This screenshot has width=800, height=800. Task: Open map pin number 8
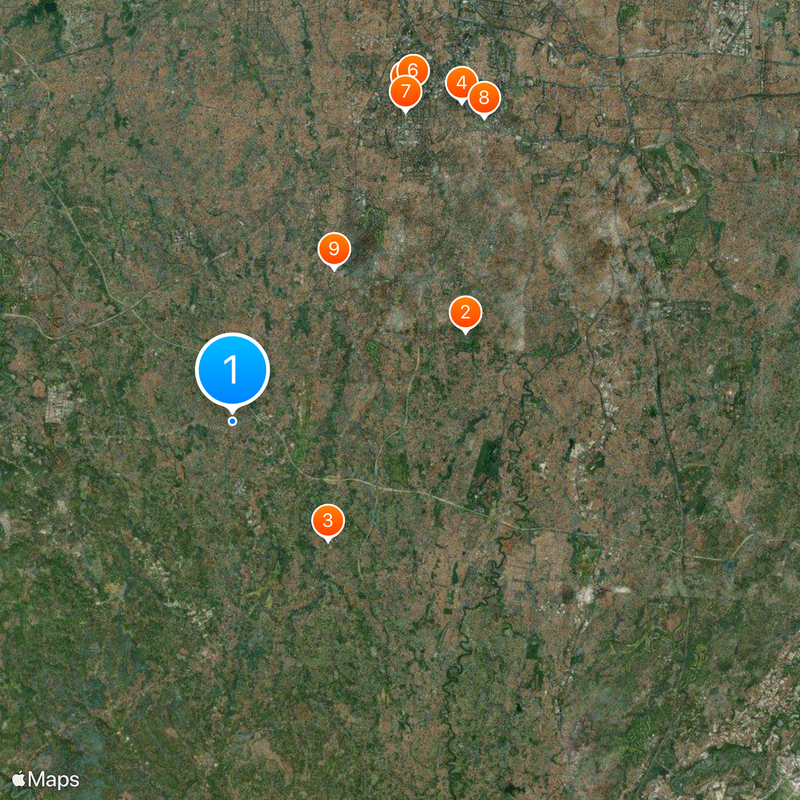(x=484, y=98)
